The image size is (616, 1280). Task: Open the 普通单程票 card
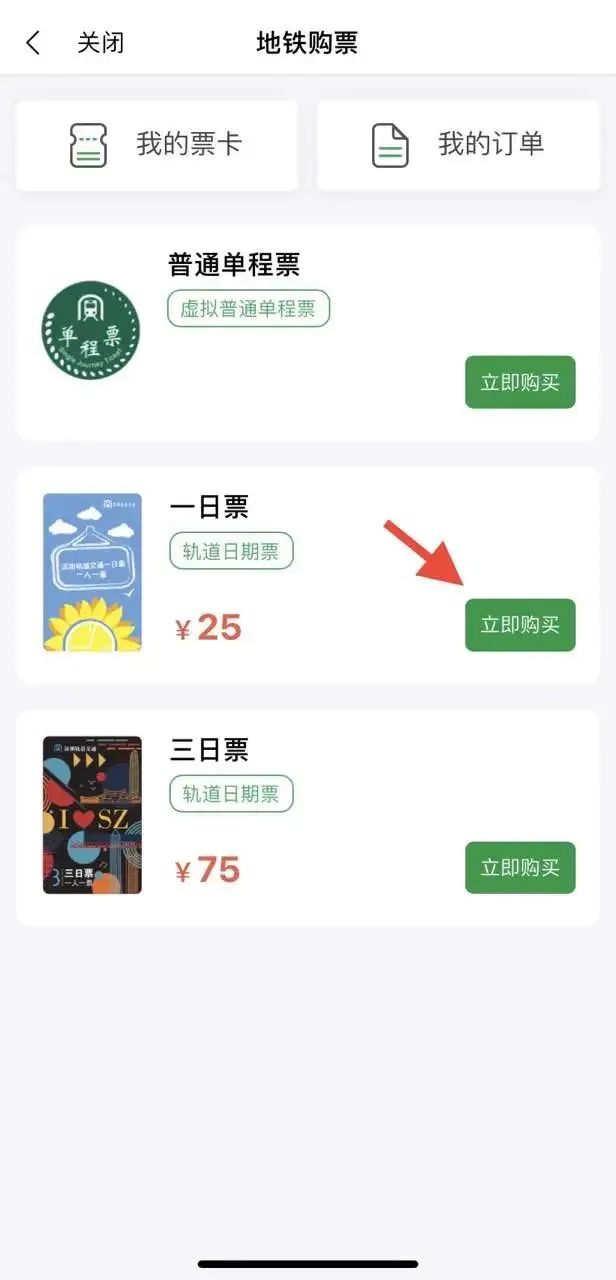234,265
